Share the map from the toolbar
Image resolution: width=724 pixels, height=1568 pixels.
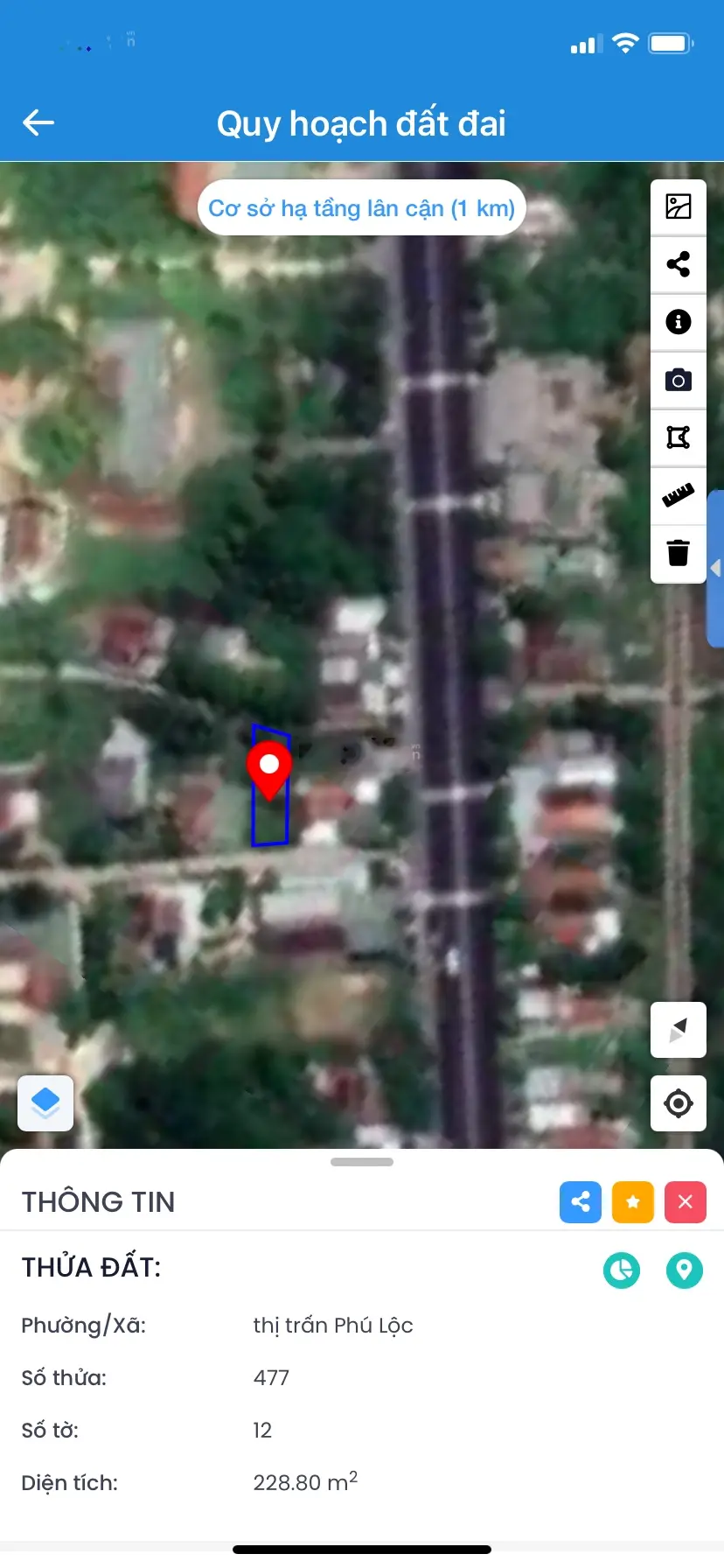[679, 264]
